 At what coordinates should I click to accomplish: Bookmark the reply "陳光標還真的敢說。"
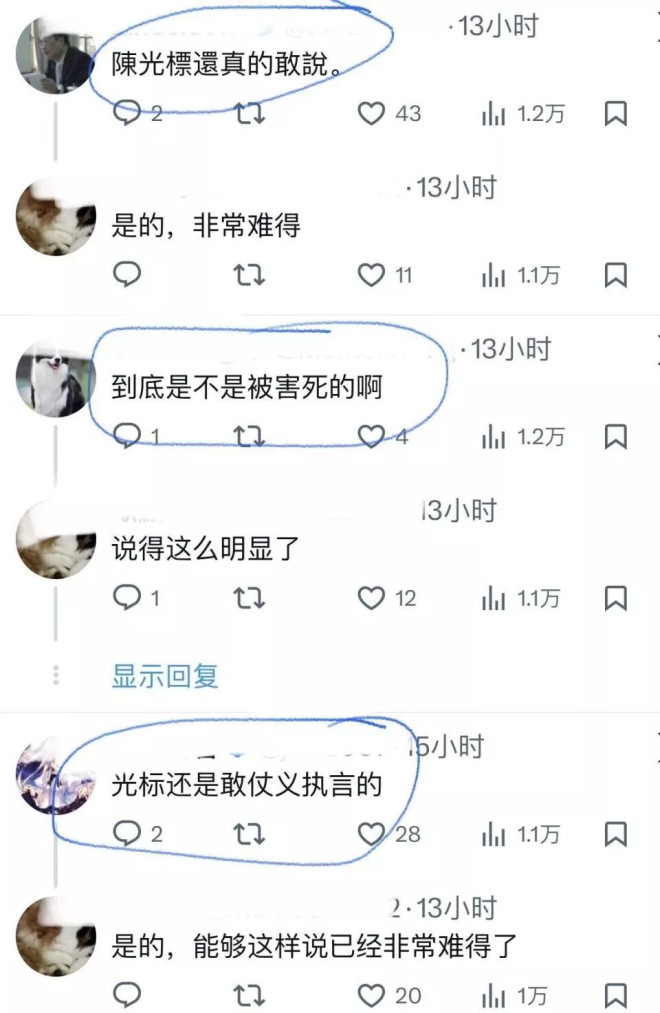616,113
